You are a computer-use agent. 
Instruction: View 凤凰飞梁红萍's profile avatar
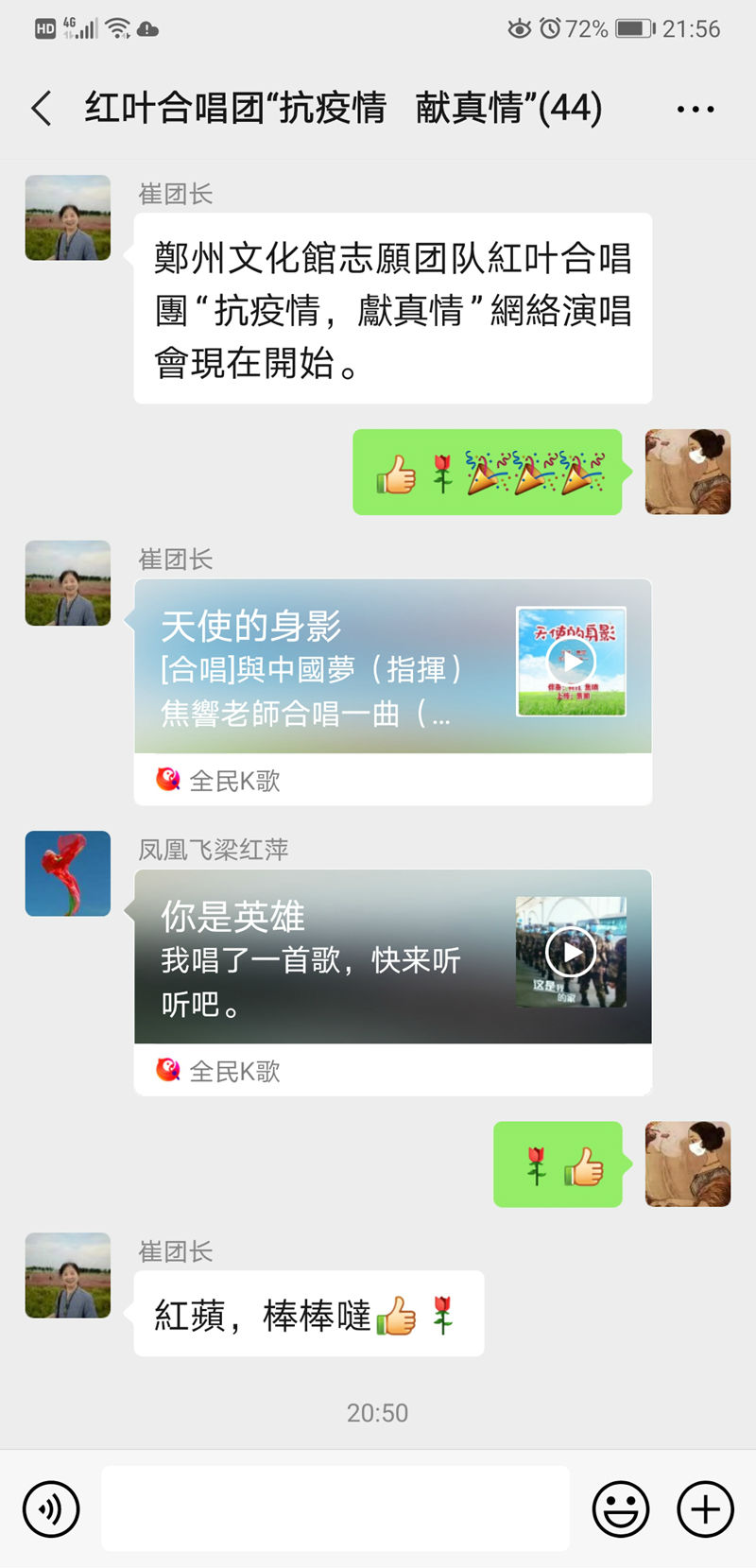coord(68,874)
